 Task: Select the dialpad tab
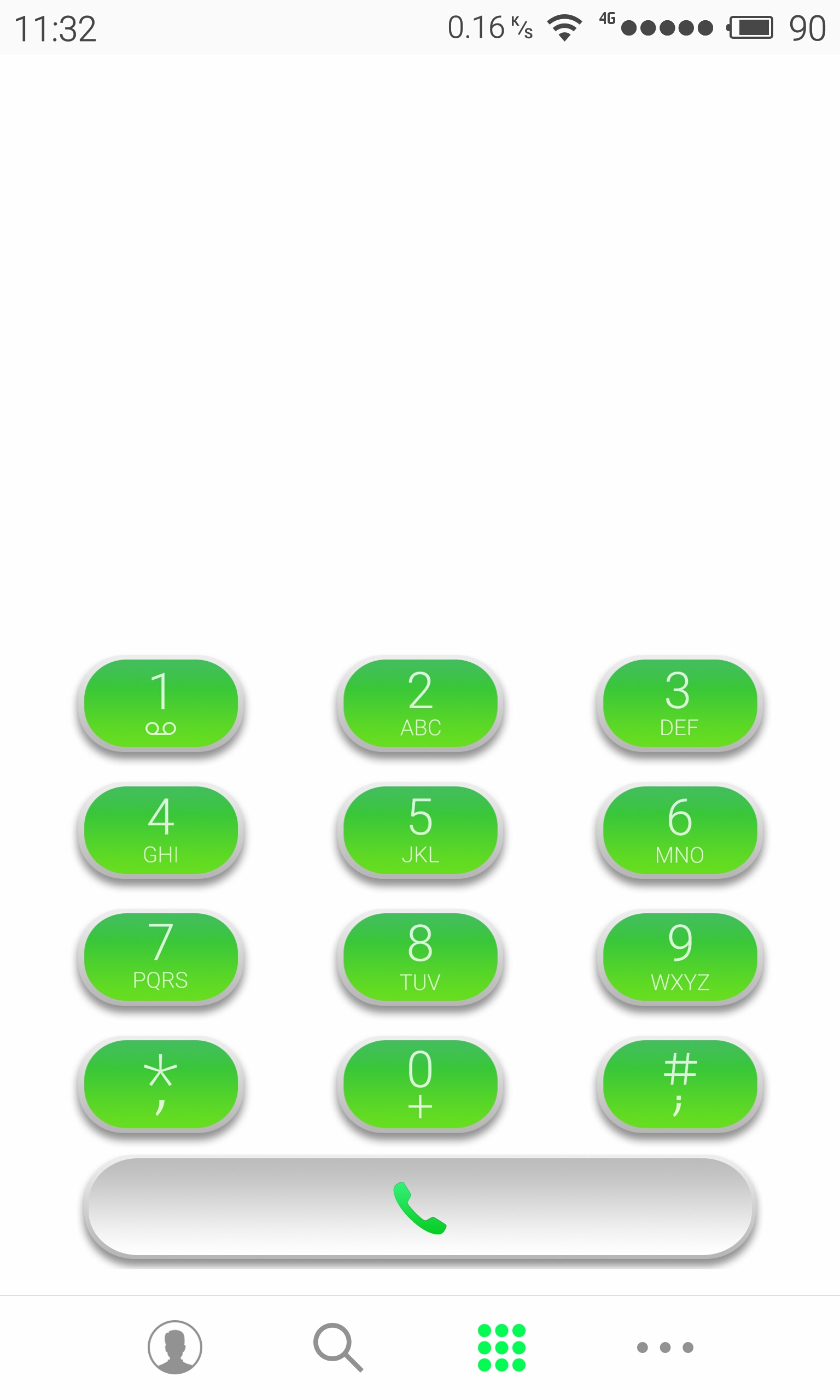501,1347
